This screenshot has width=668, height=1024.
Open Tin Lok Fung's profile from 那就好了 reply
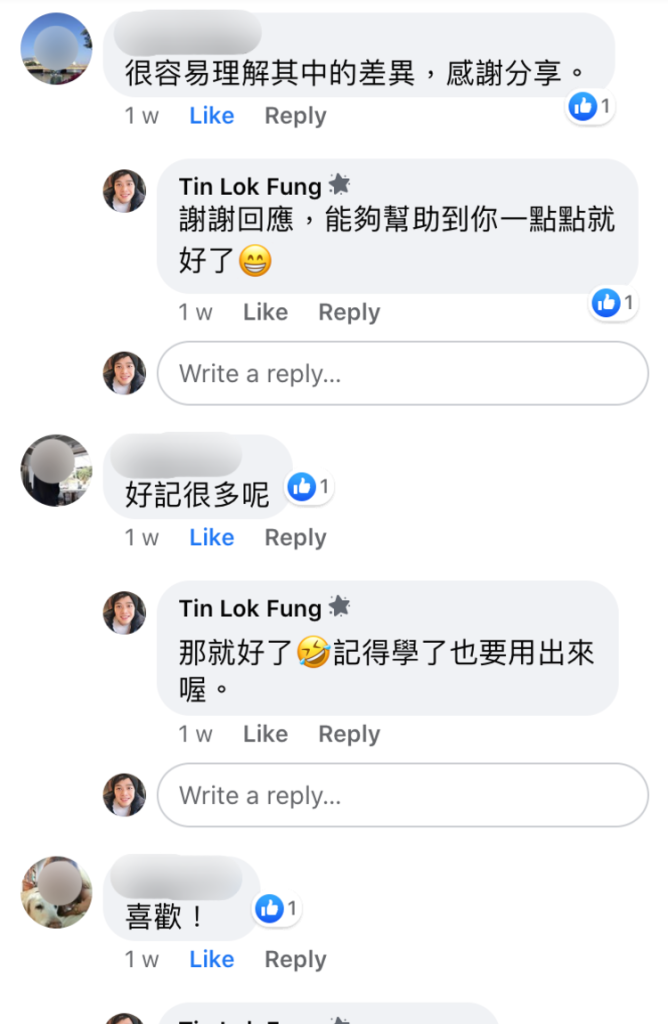pos(250,608)
